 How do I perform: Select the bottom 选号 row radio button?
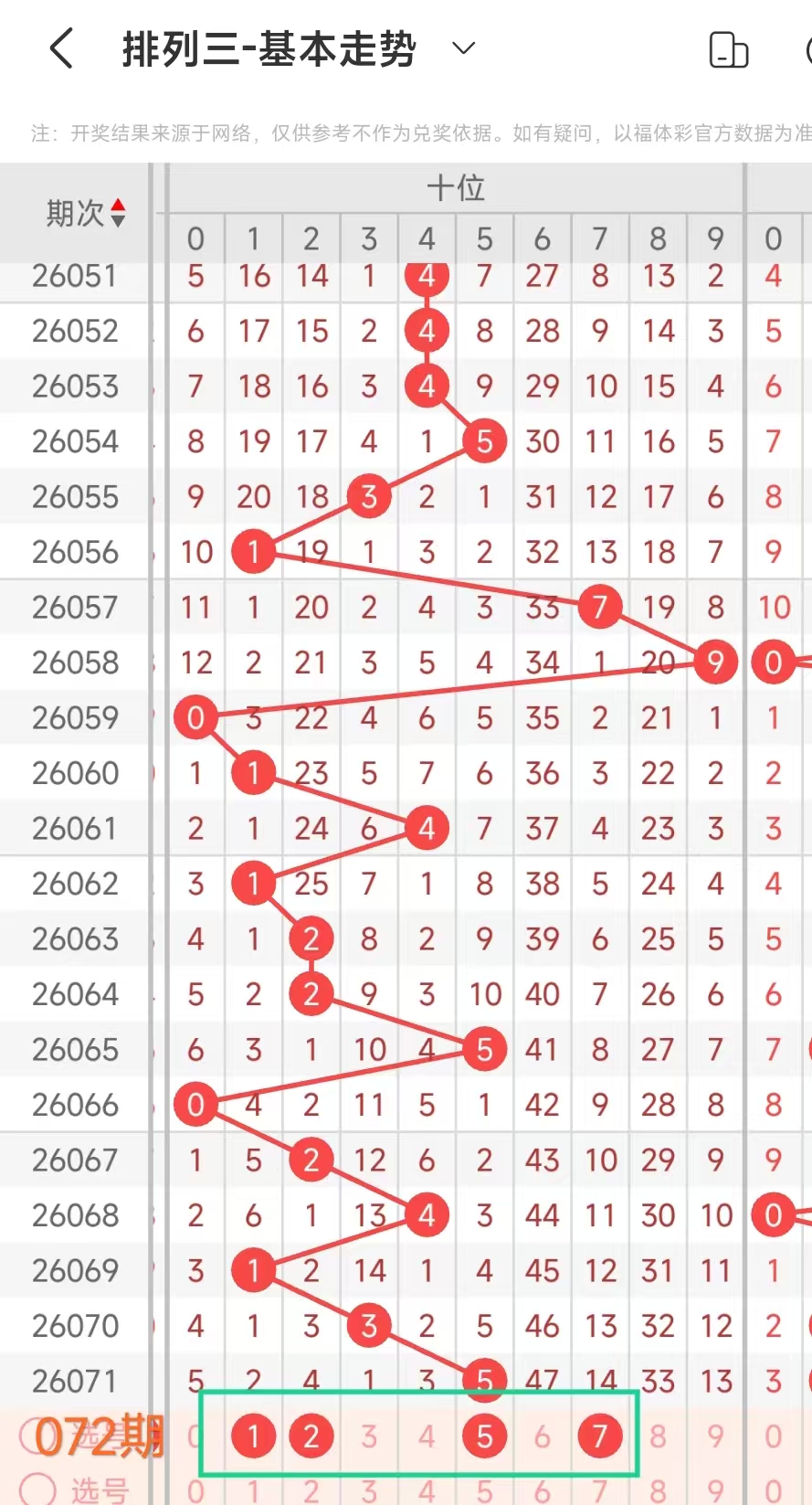coord(37,1489)
